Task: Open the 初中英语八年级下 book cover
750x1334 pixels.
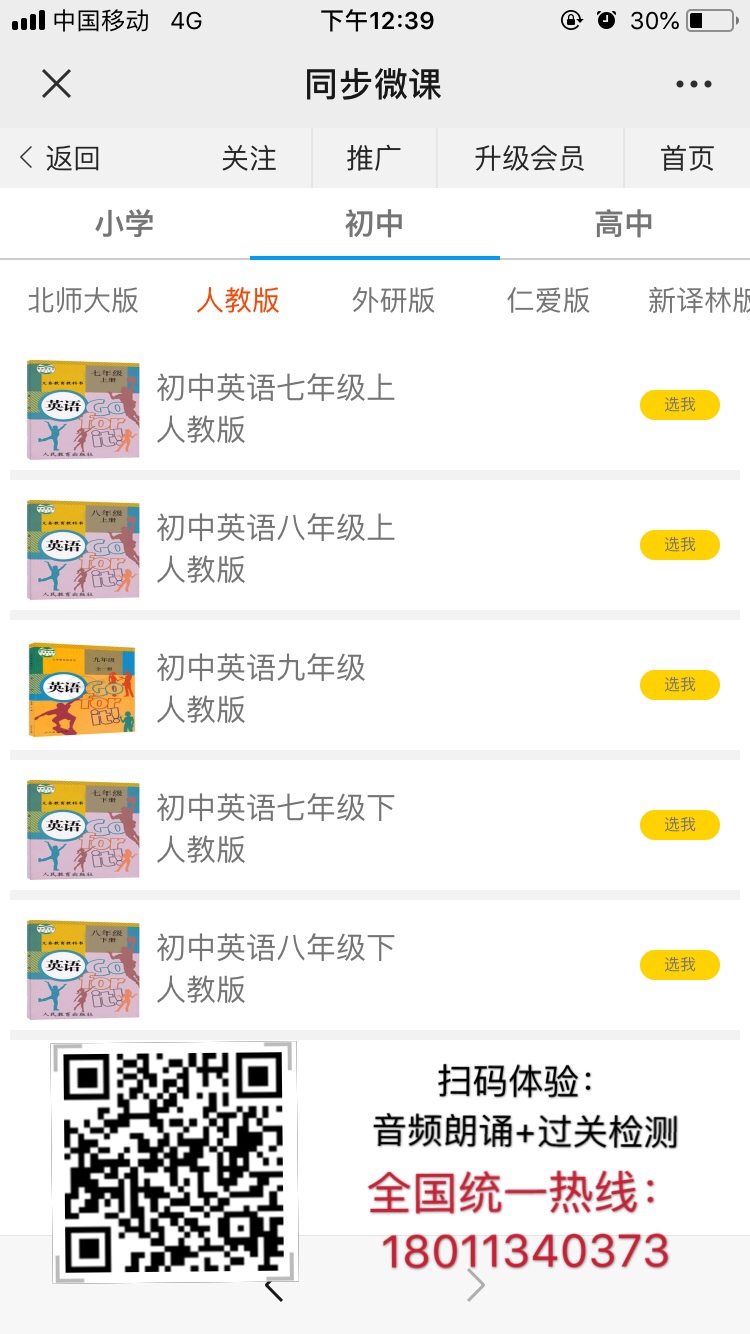Action: [x=80, y=968]
